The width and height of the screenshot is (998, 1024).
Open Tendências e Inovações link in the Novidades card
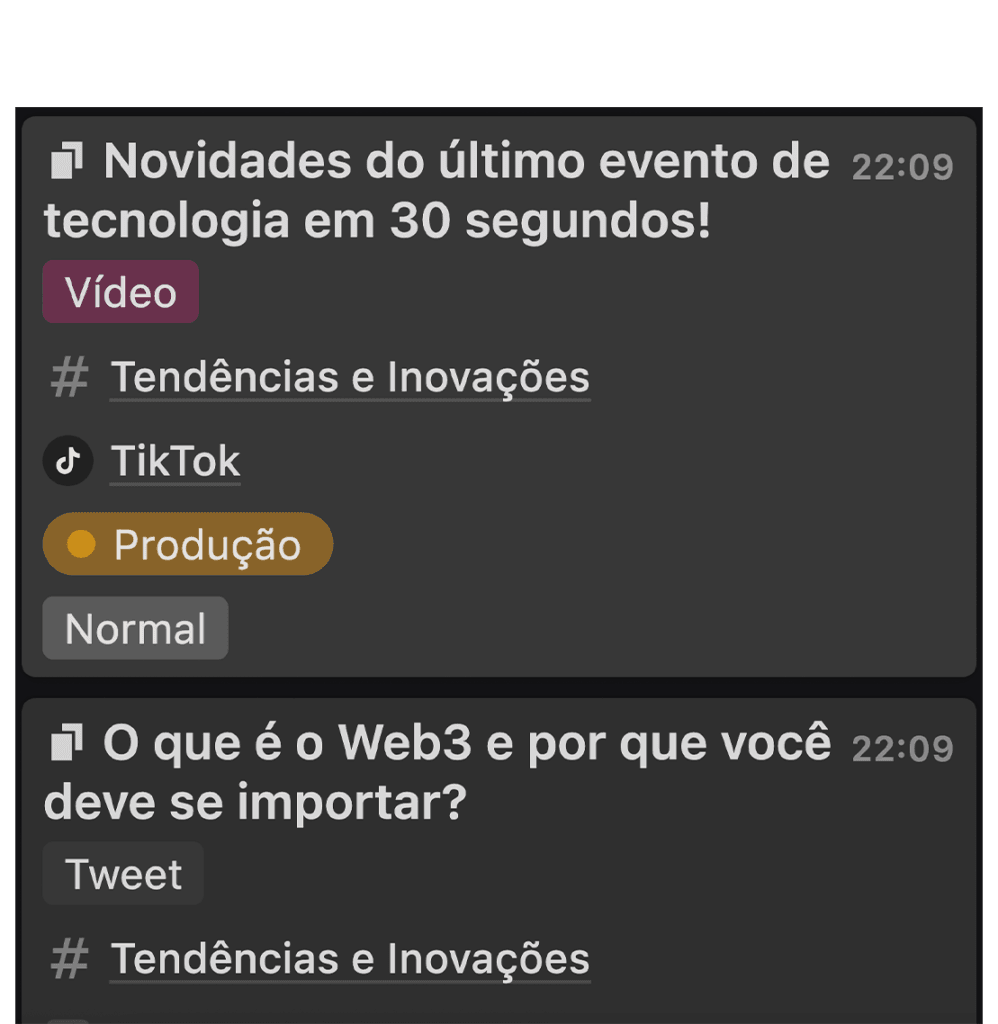(x=350, y=378)
